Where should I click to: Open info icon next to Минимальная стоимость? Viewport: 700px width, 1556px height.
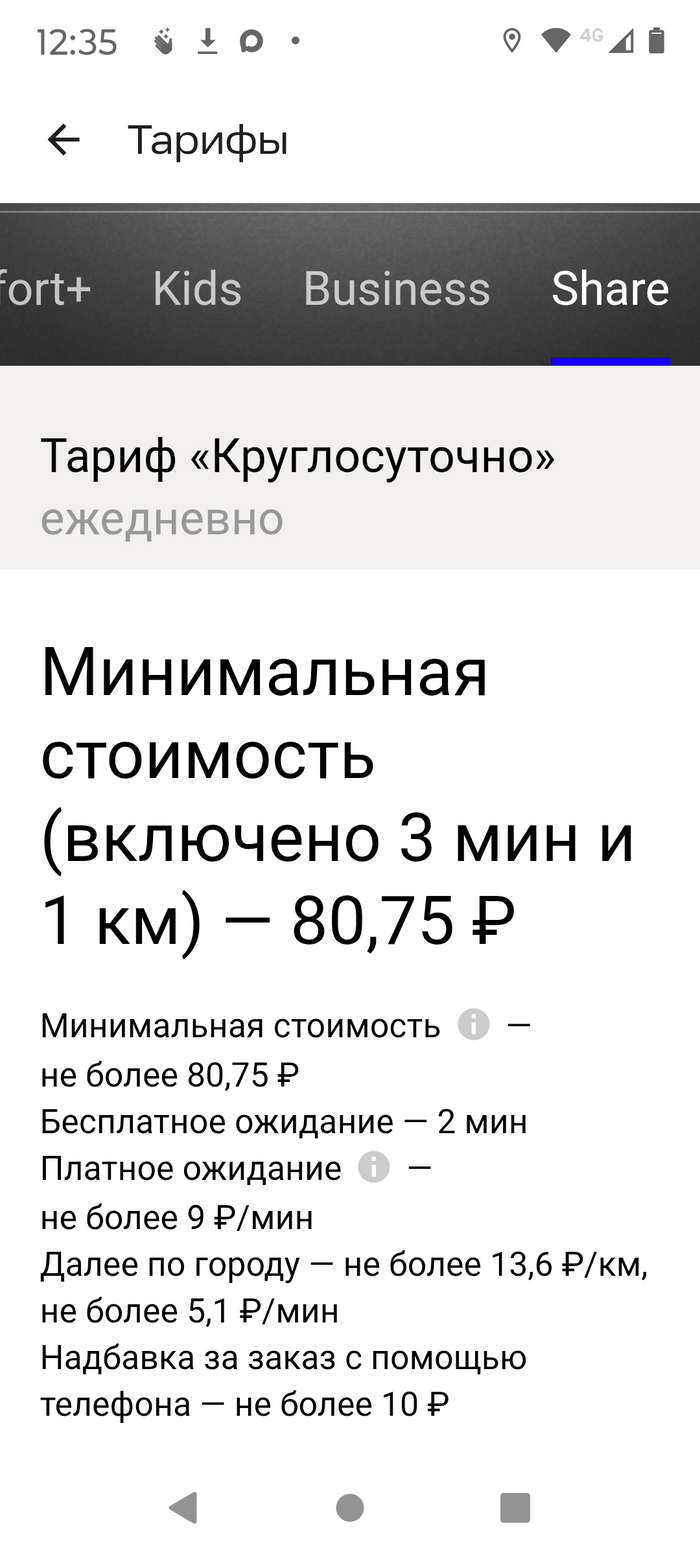tap(474, 1025)
